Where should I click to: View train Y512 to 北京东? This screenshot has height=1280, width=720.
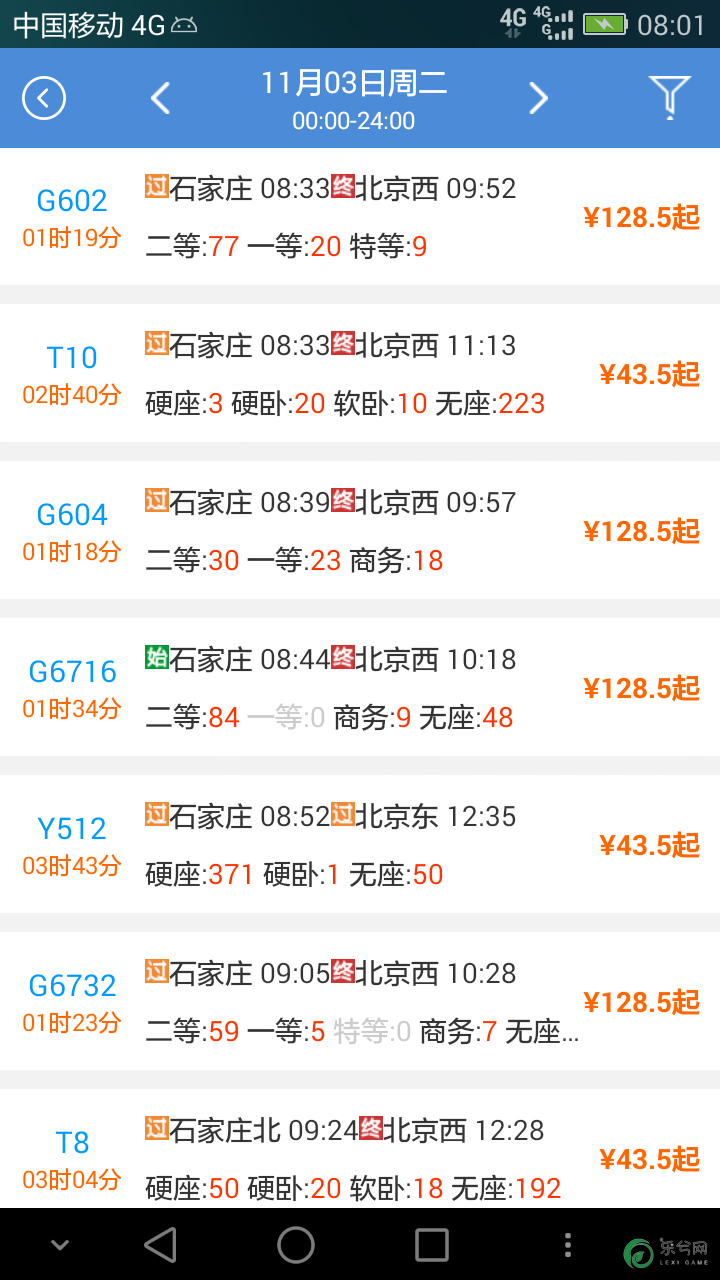(x=360, y=844)
